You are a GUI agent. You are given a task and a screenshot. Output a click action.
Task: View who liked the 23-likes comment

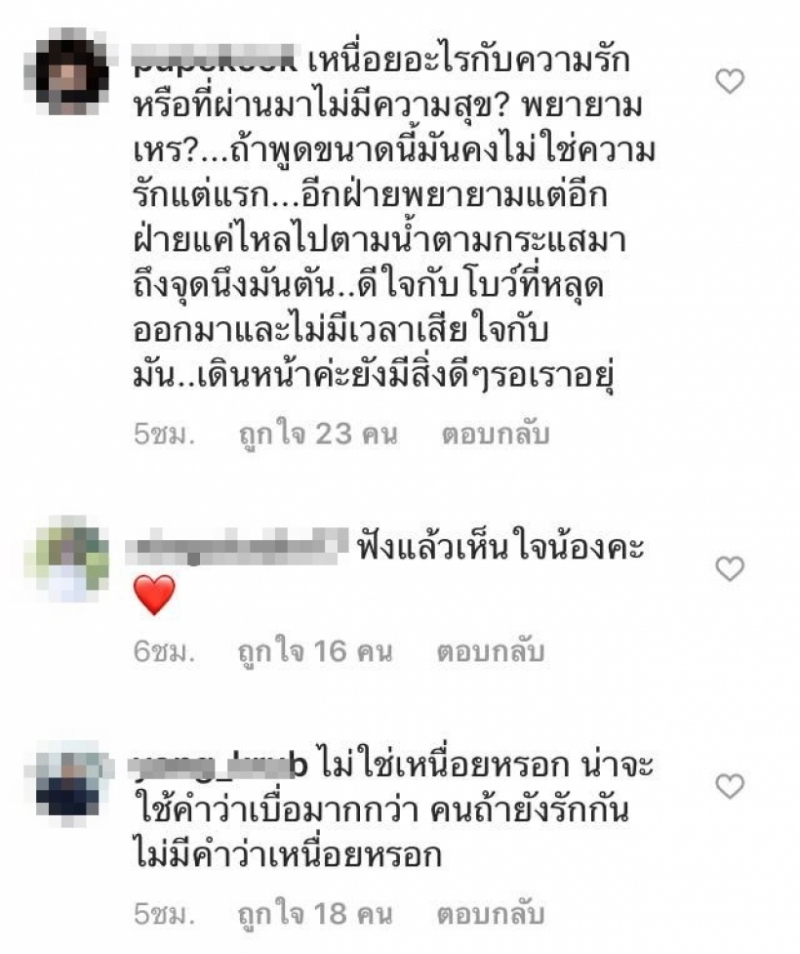coord(317,435)
